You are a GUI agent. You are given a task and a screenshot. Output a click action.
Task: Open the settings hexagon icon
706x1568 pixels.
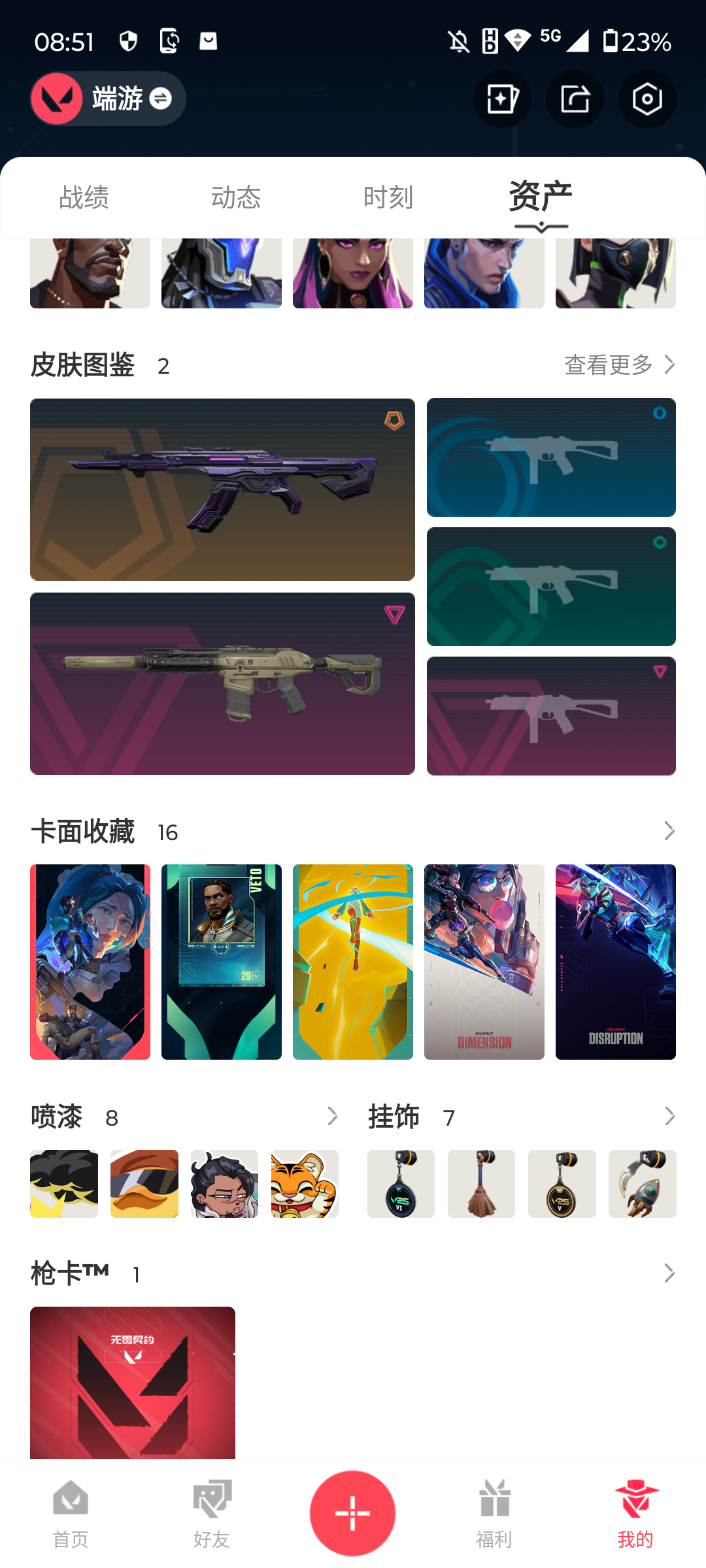(x=647, y=99)
